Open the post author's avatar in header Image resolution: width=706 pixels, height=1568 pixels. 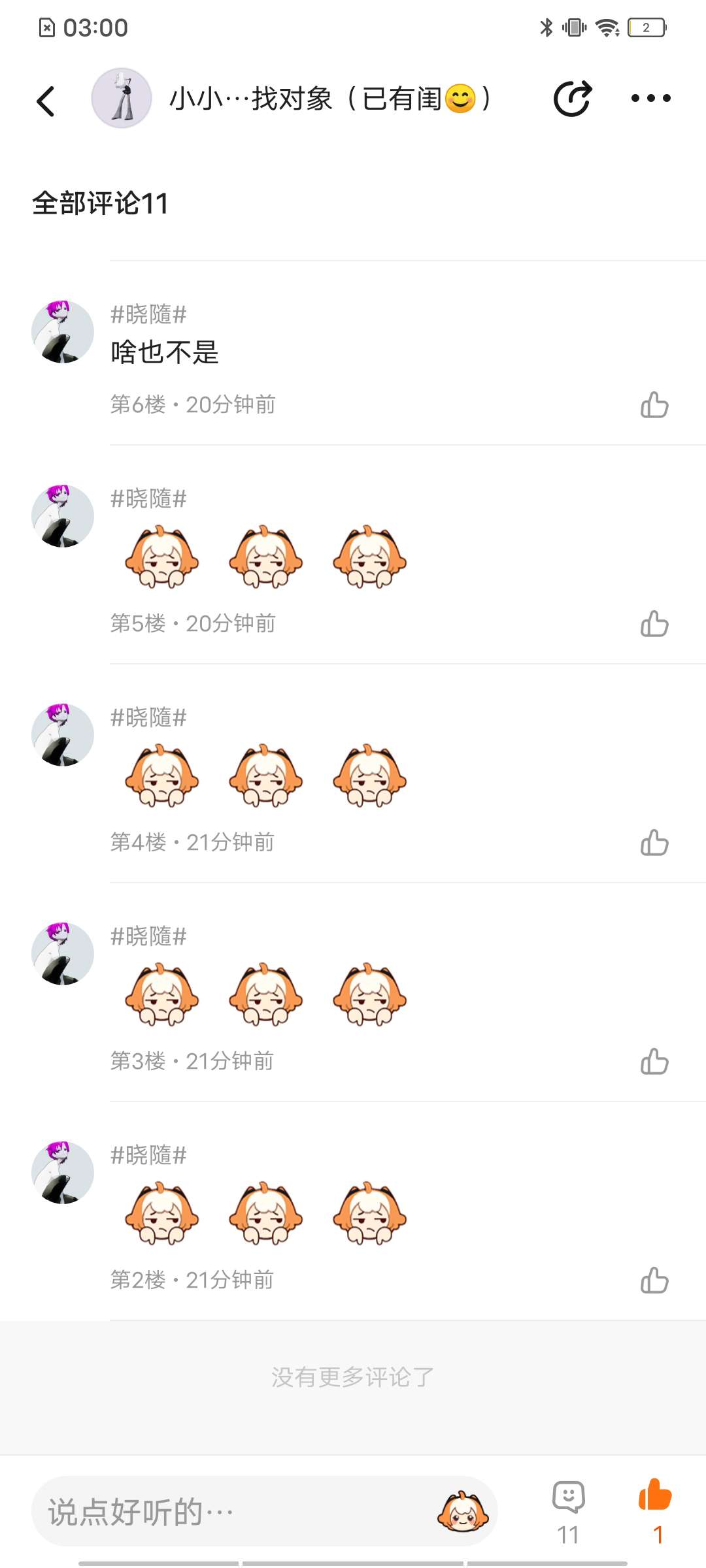tap(122, 99)
